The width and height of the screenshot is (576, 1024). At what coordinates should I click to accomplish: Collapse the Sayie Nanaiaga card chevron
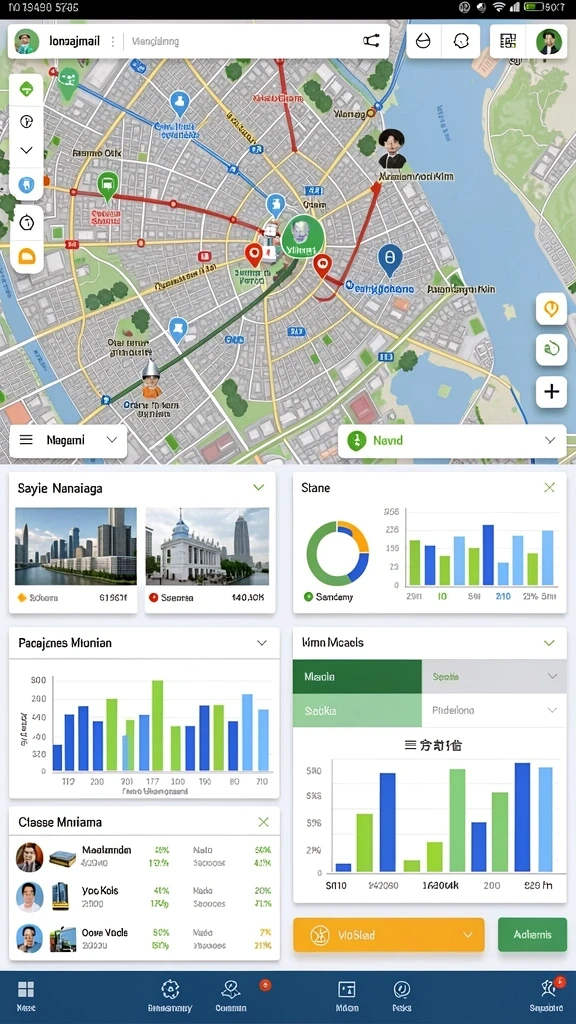click(259, 488)
